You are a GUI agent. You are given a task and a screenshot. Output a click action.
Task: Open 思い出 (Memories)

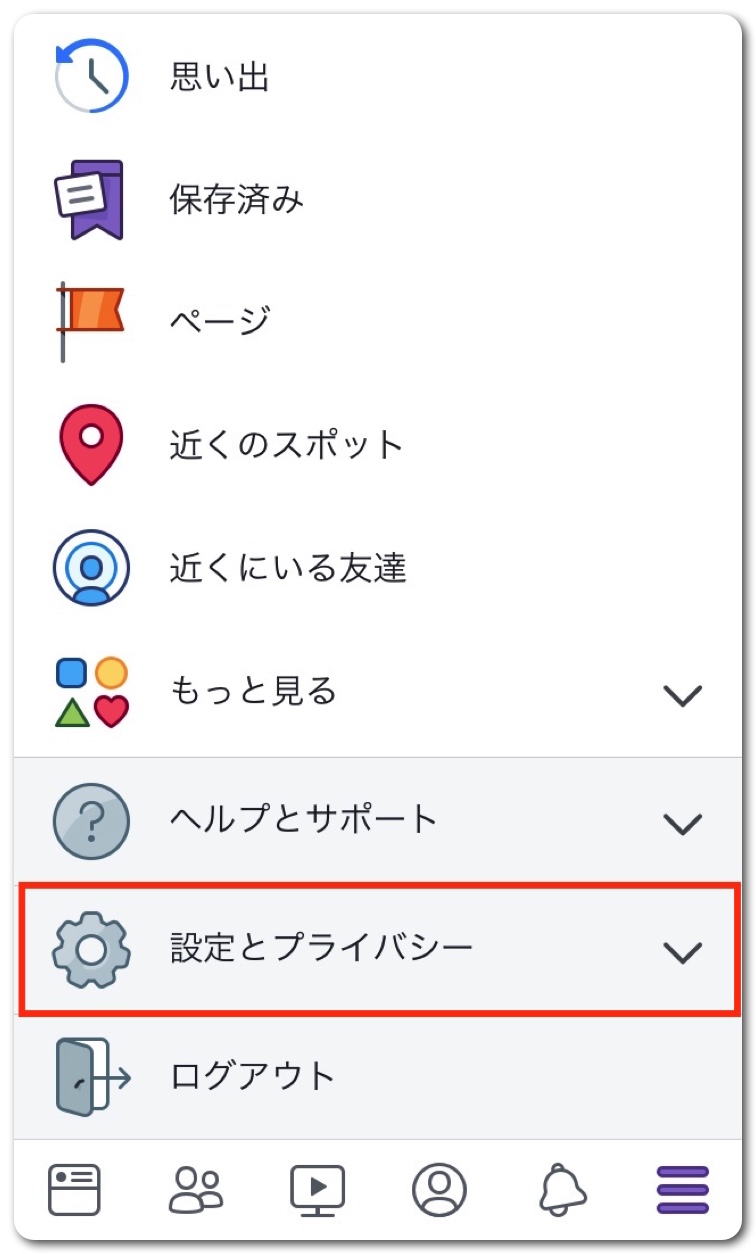click(220, 76)
